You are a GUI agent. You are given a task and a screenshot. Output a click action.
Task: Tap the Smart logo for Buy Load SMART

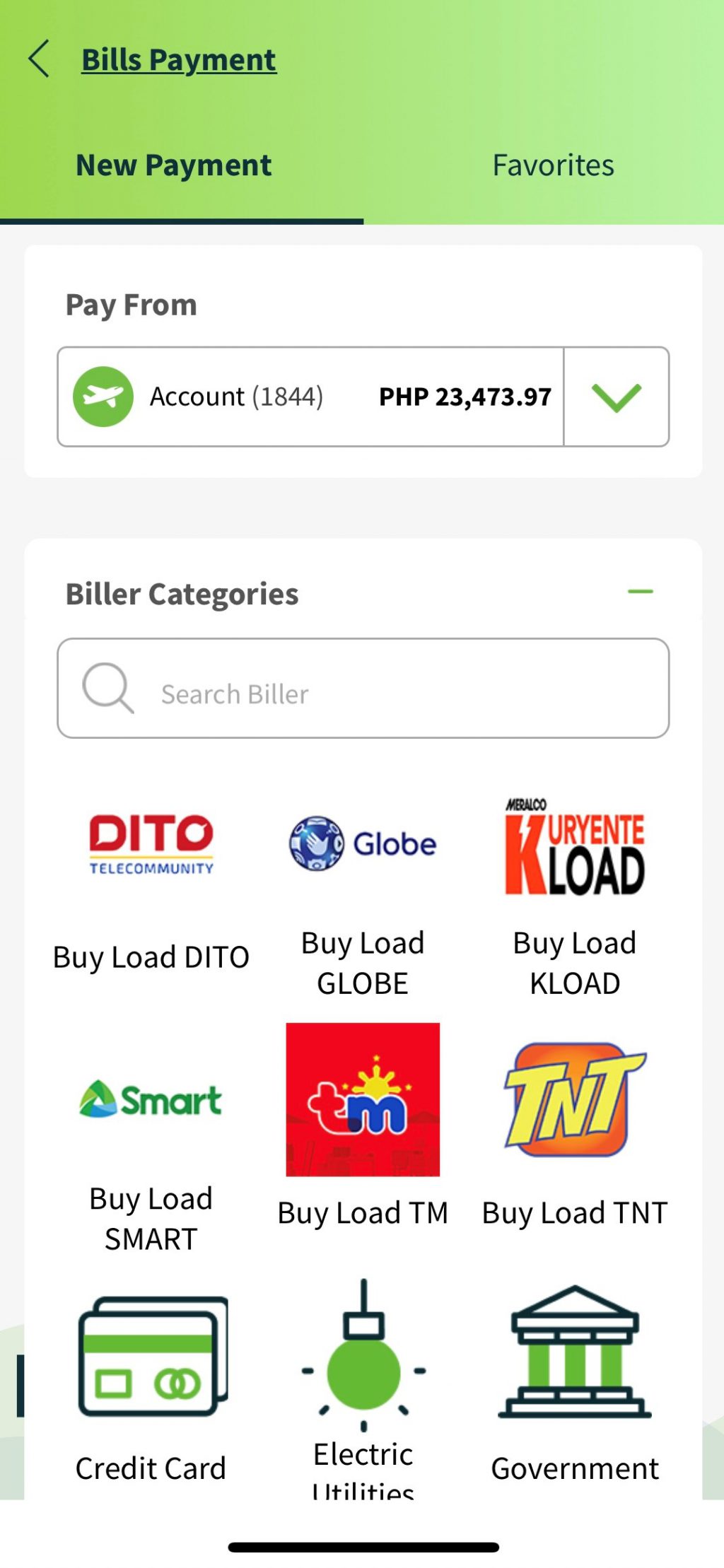151,1101
